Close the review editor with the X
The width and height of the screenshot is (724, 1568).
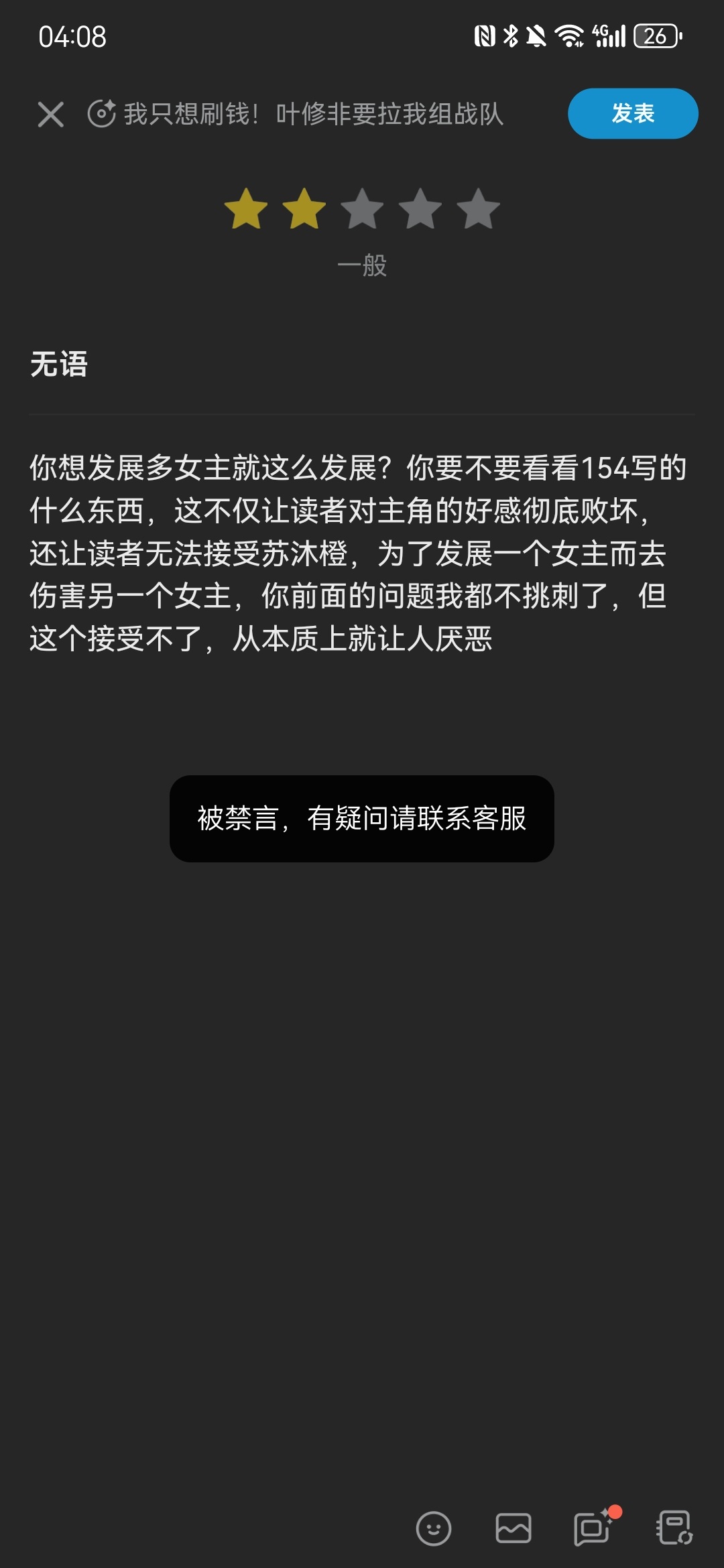(51, 114)
